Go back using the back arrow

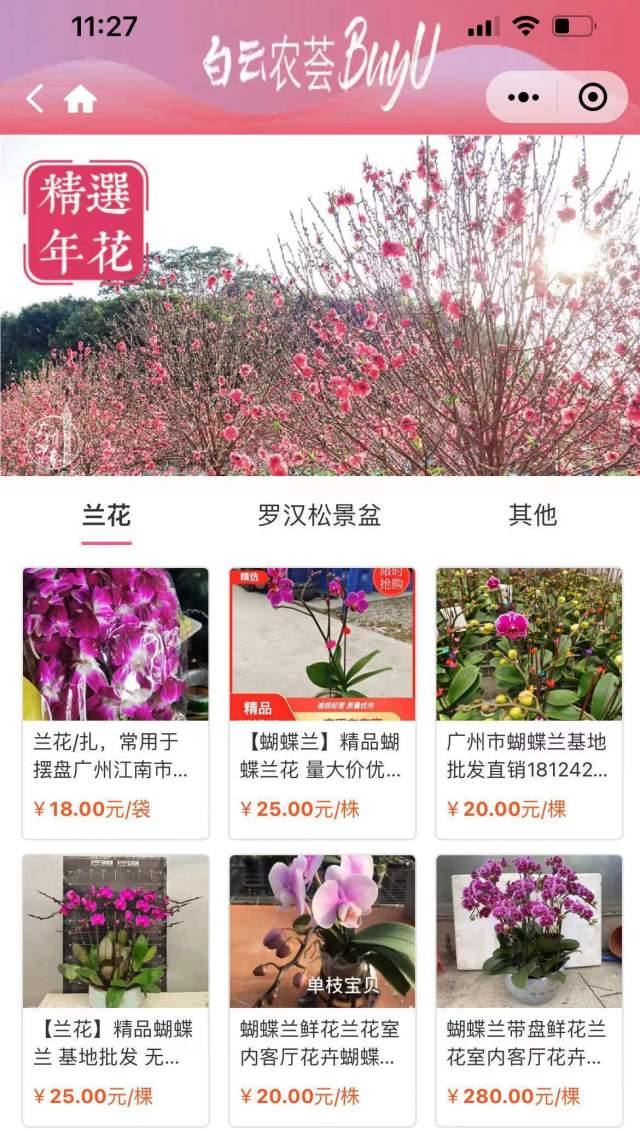(35, 98)
